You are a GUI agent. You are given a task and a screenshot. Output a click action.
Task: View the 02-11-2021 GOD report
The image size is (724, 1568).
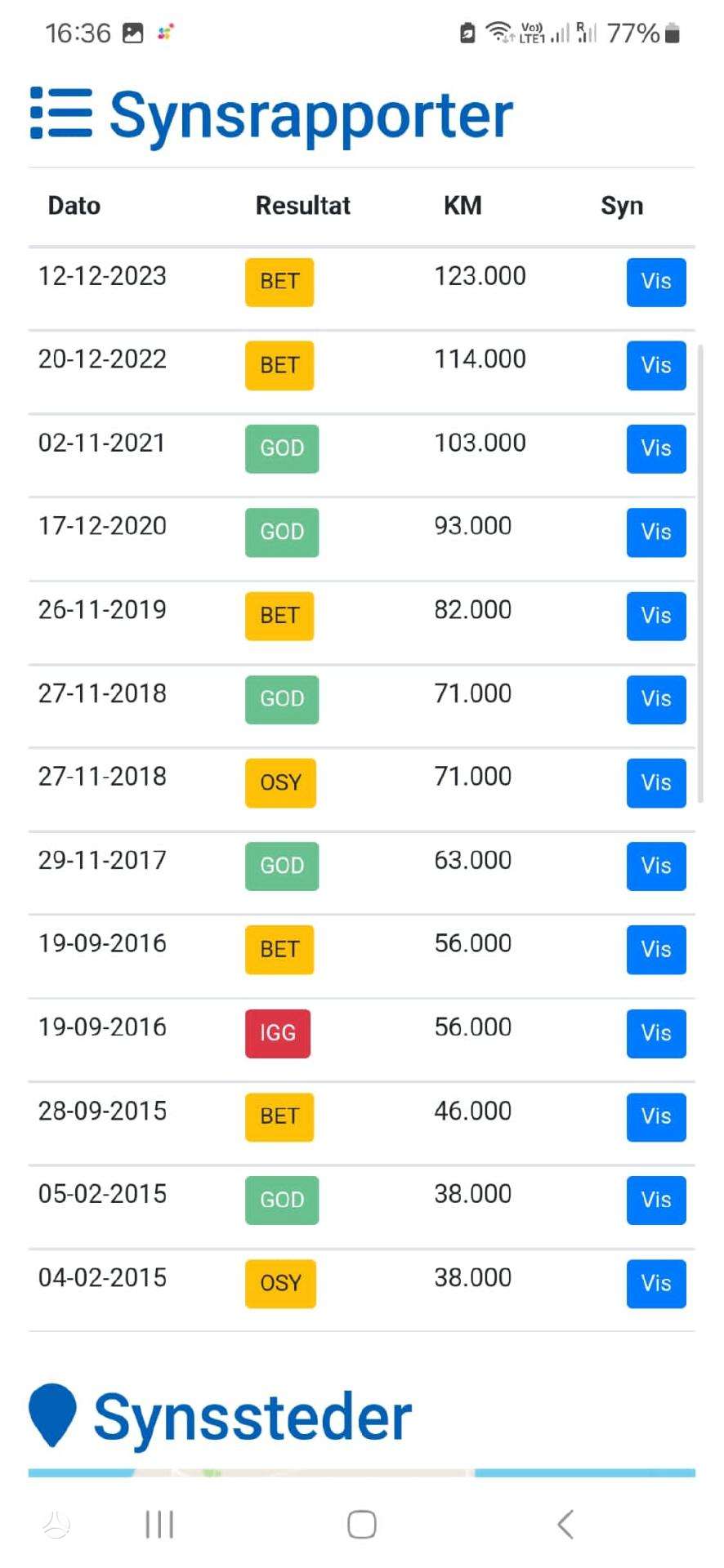click(656, 449)
